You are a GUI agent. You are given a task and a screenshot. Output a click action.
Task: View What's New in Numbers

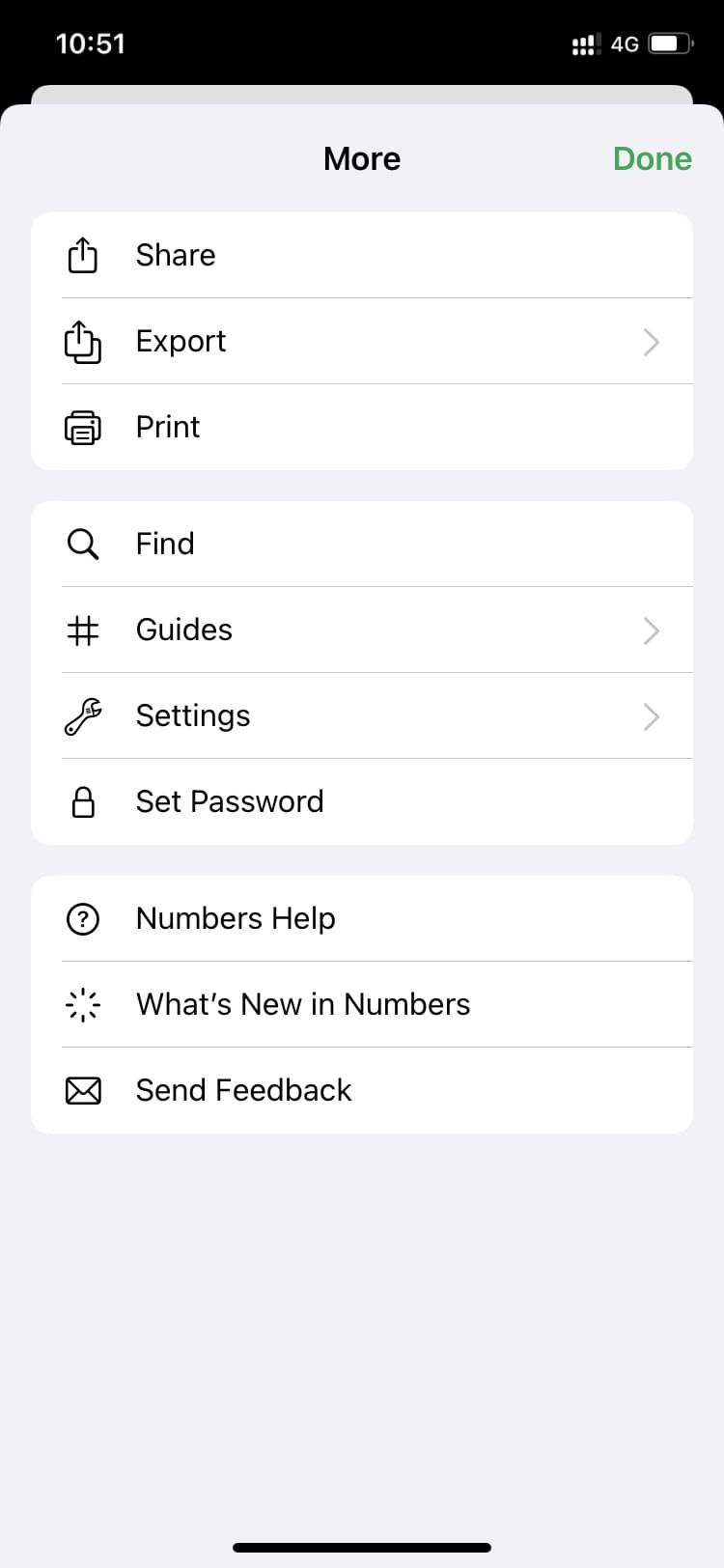(361, 1004)
